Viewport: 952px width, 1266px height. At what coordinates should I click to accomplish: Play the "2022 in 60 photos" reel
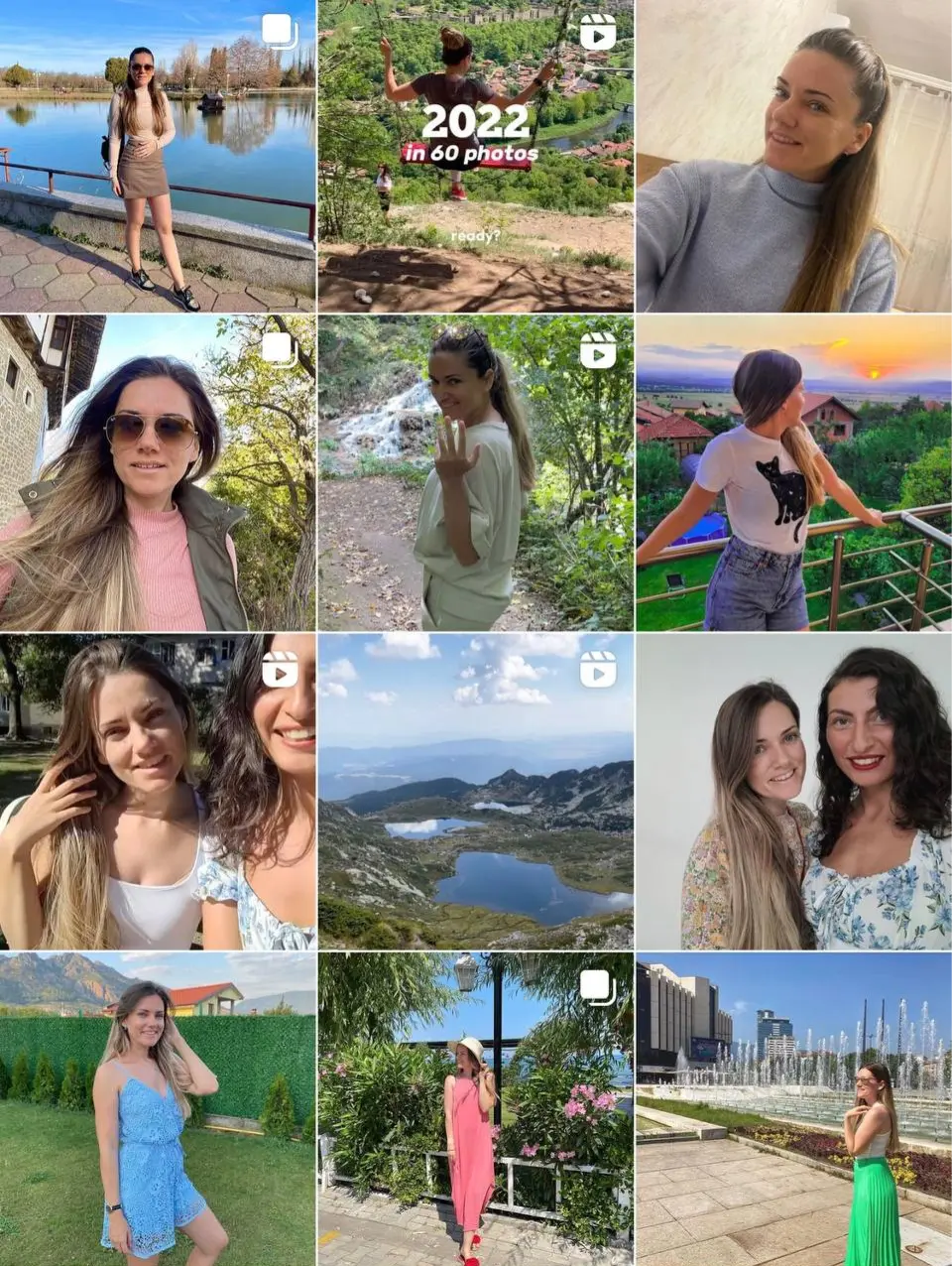[x=475, y=157]
